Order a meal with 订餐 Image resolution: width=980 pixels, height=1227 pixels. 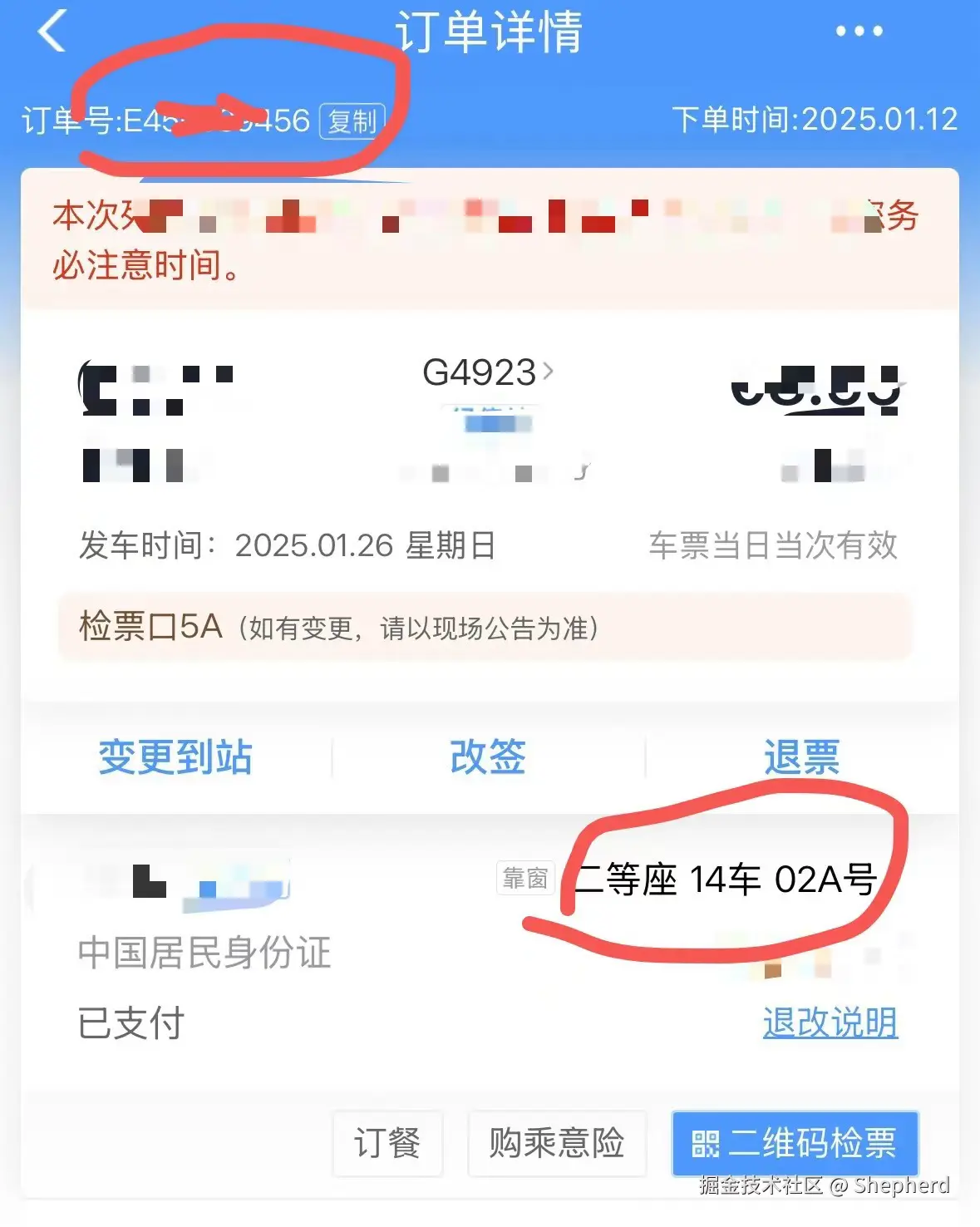[x=387, y=1143]
